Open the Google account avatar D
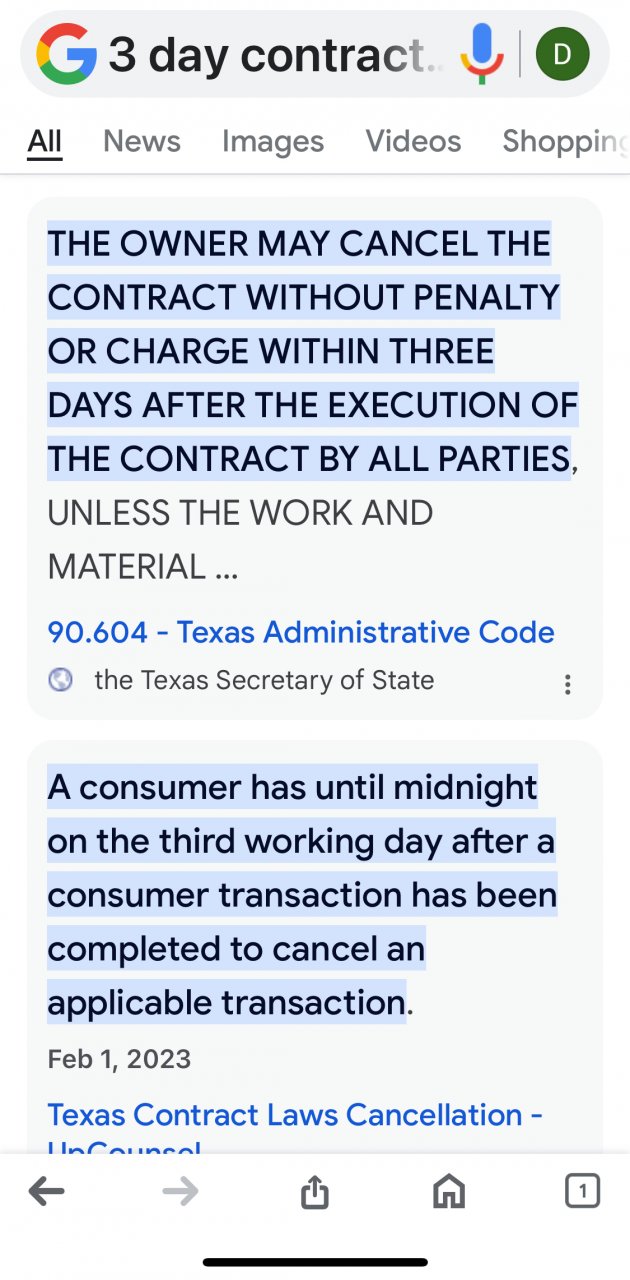630x1280 pixels. click(x=562, y=54)
